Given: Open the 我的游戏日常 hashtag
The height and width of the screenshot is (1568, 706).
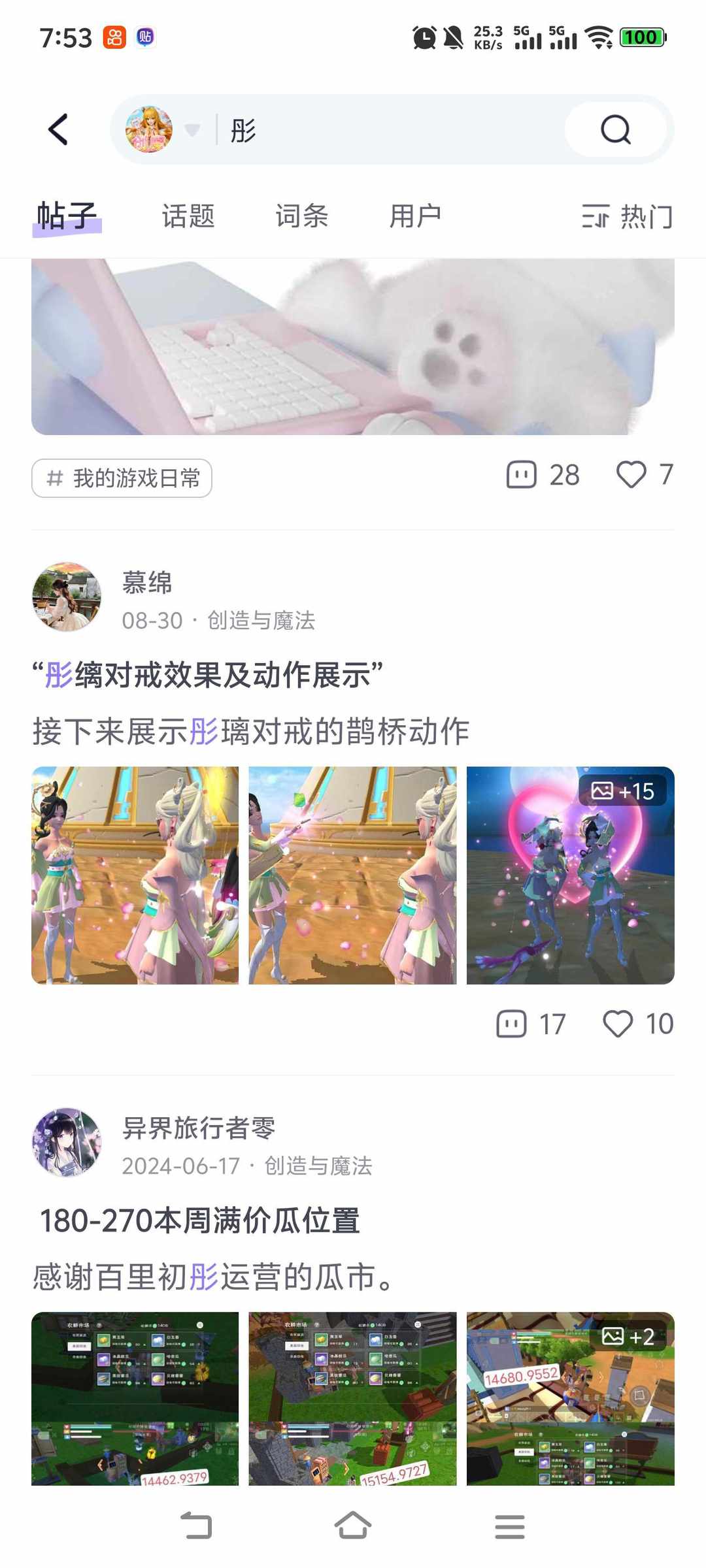Looking at the screenshot, I should (124, 478).
